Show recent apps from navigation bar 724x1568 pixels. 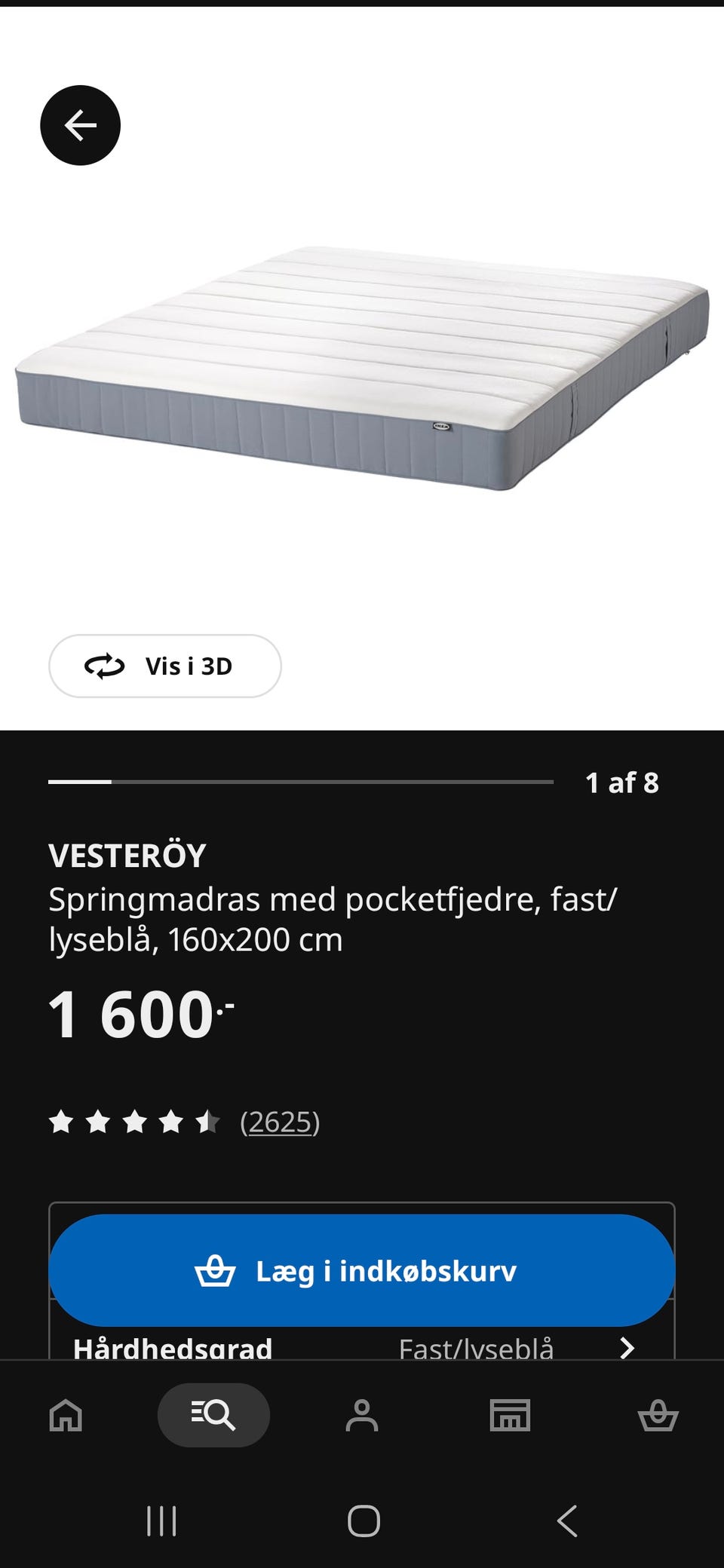tap(161, 1521)
